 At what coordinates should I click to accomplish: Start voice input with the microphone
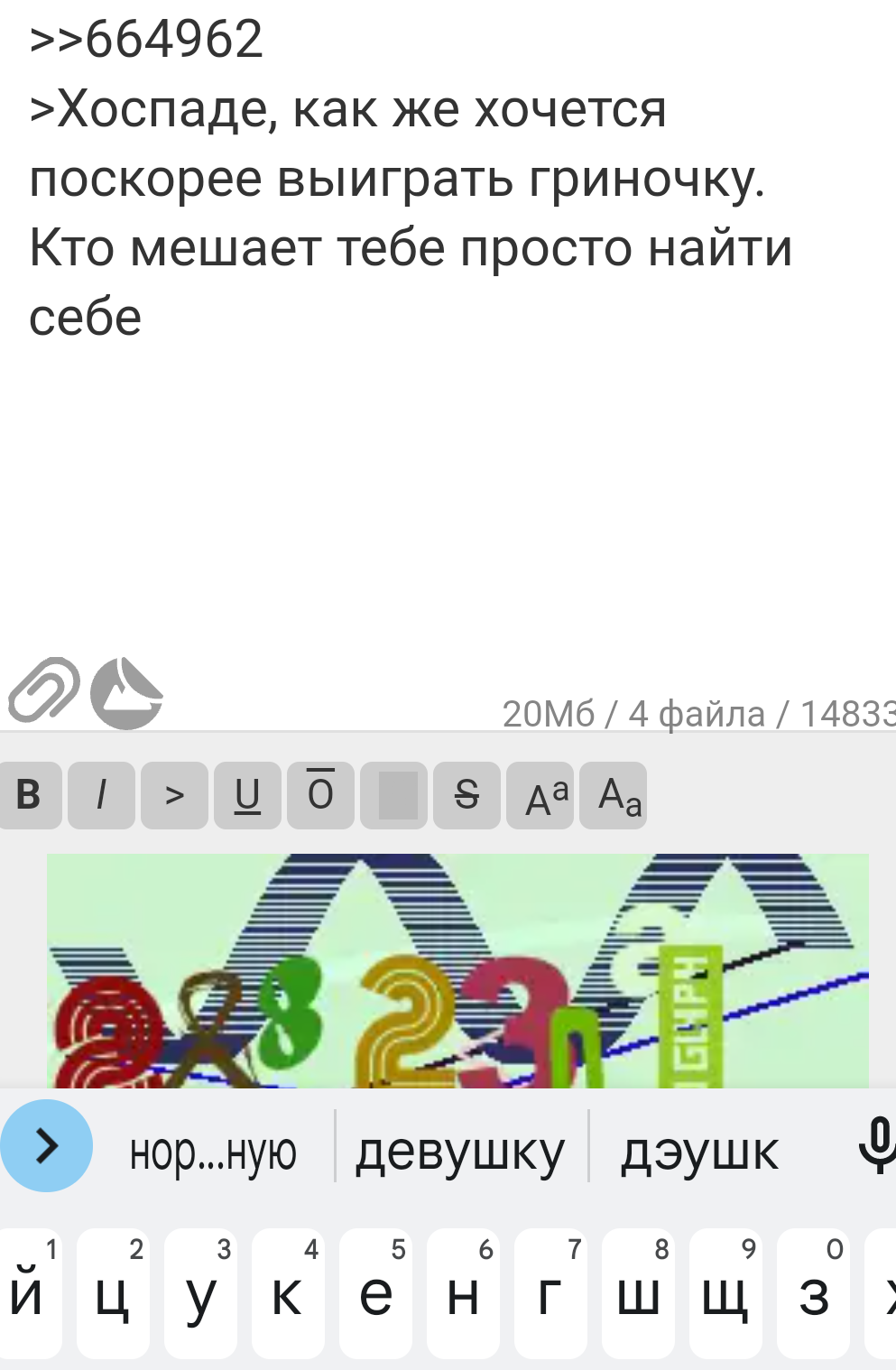point(876,1146)
